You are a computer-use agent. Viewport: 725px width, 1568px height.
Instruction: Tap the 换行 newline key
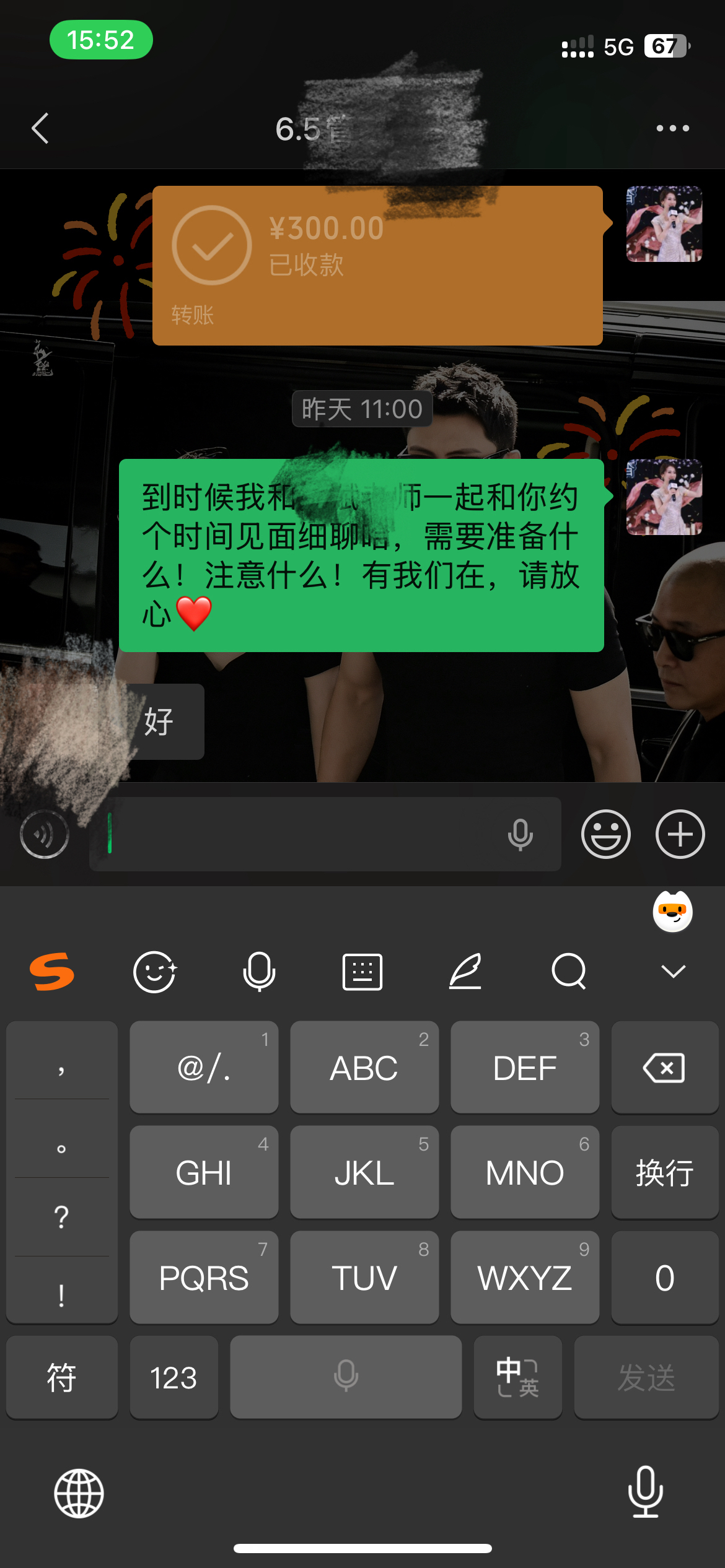[x=664, y=1172]
